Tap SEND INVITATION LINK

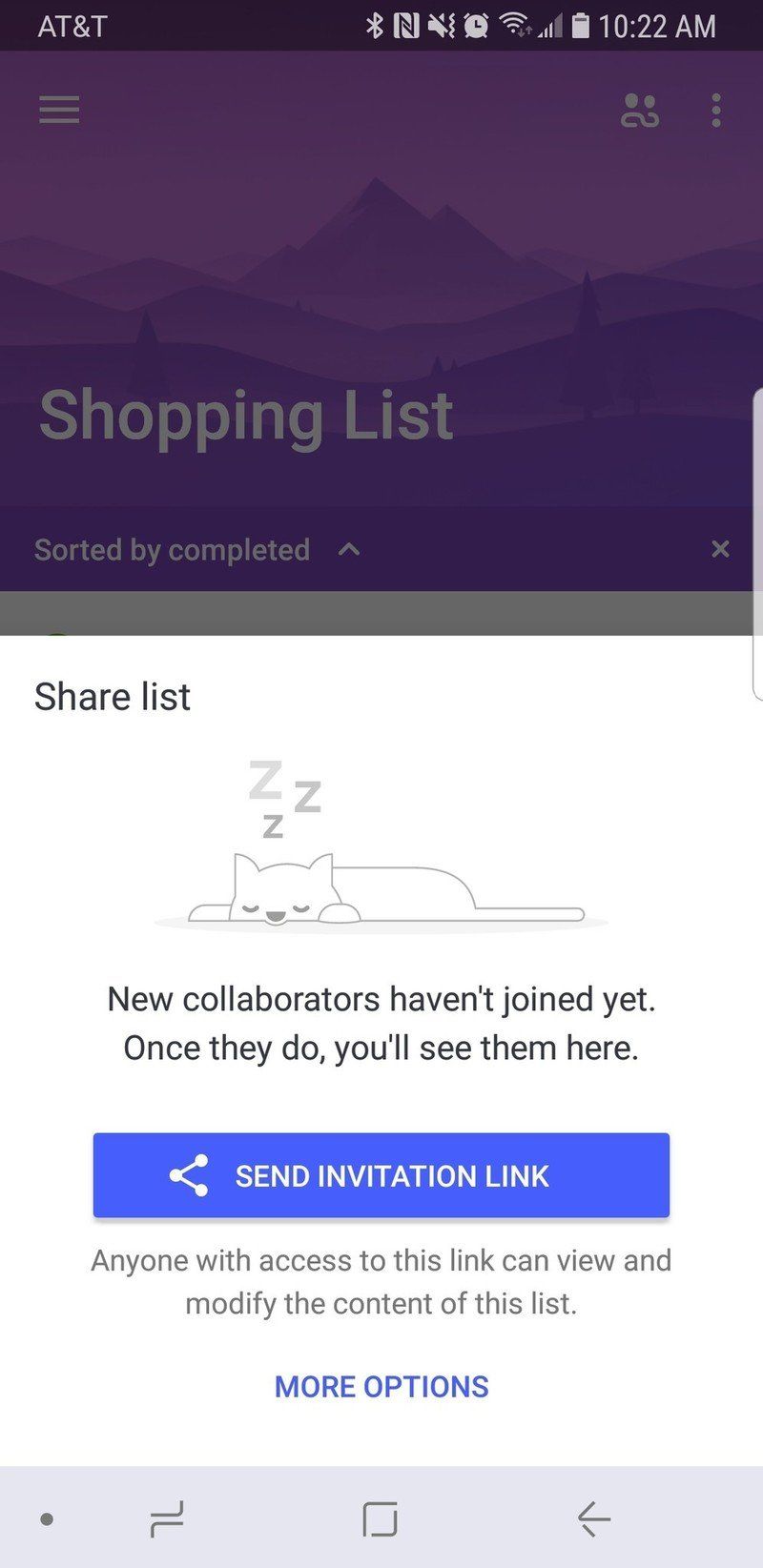coord(381,1175)
